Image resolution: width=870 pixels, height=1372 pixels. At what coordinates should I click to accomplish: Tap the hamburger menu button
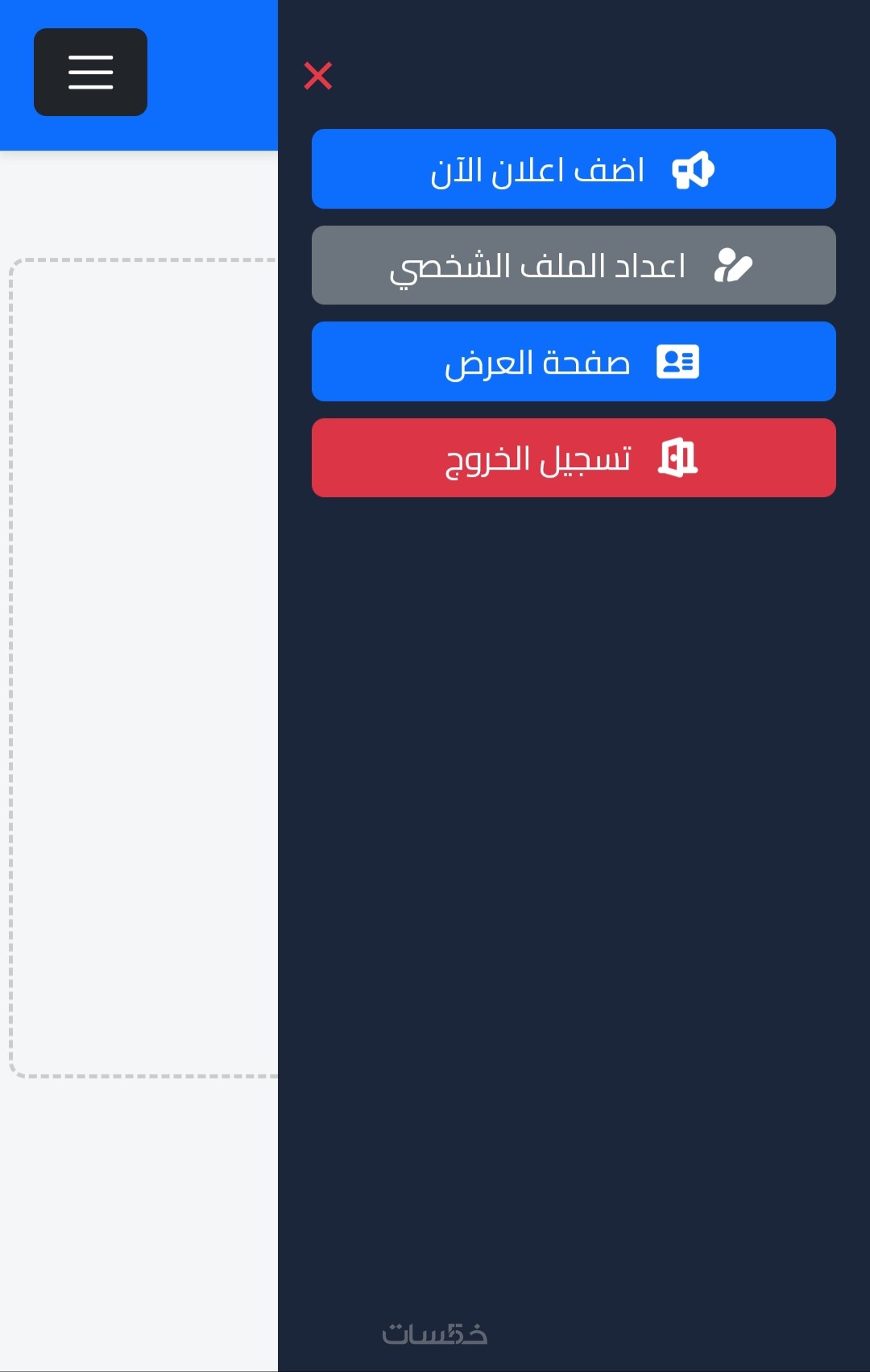pyautogui.click(x=90, y=73)
